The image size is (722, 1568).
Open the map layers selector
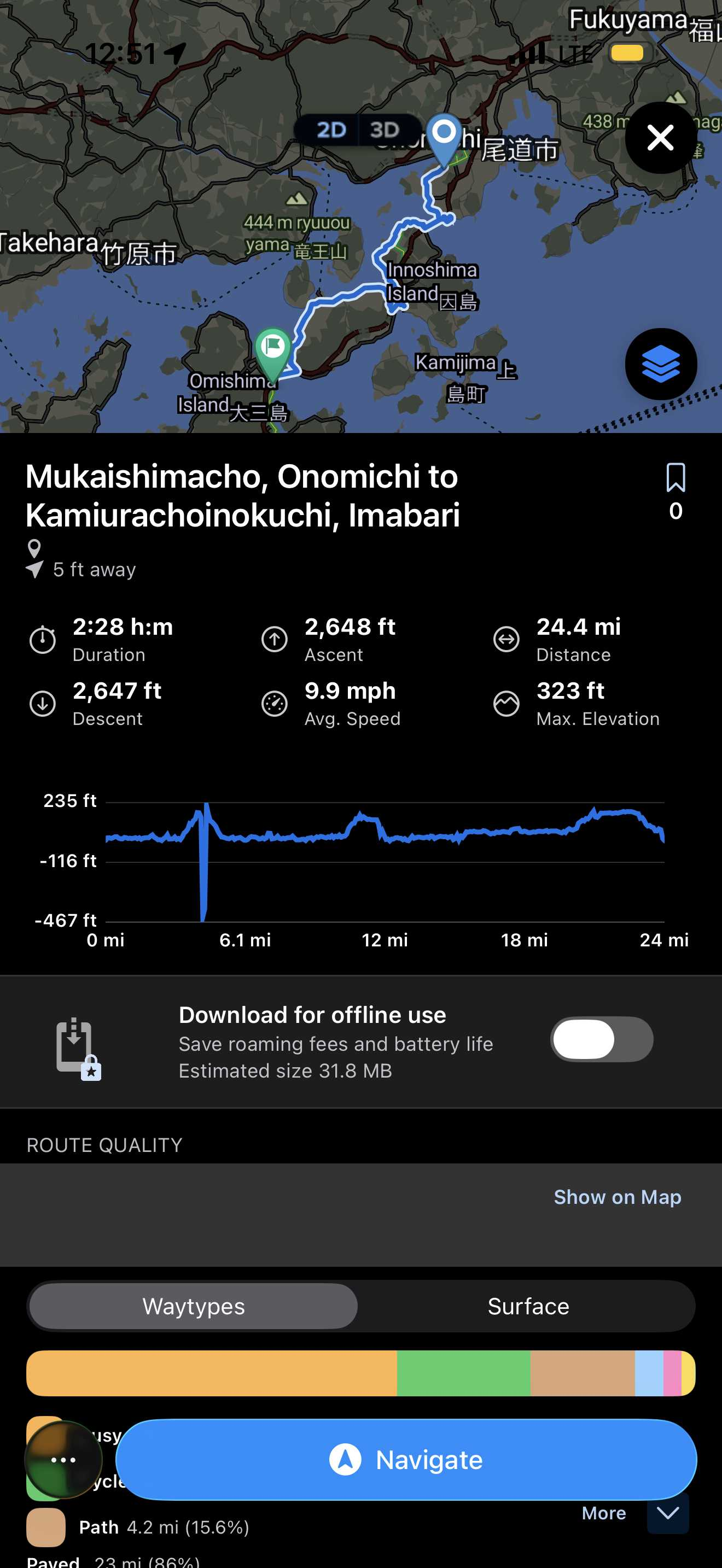[661, 364]
